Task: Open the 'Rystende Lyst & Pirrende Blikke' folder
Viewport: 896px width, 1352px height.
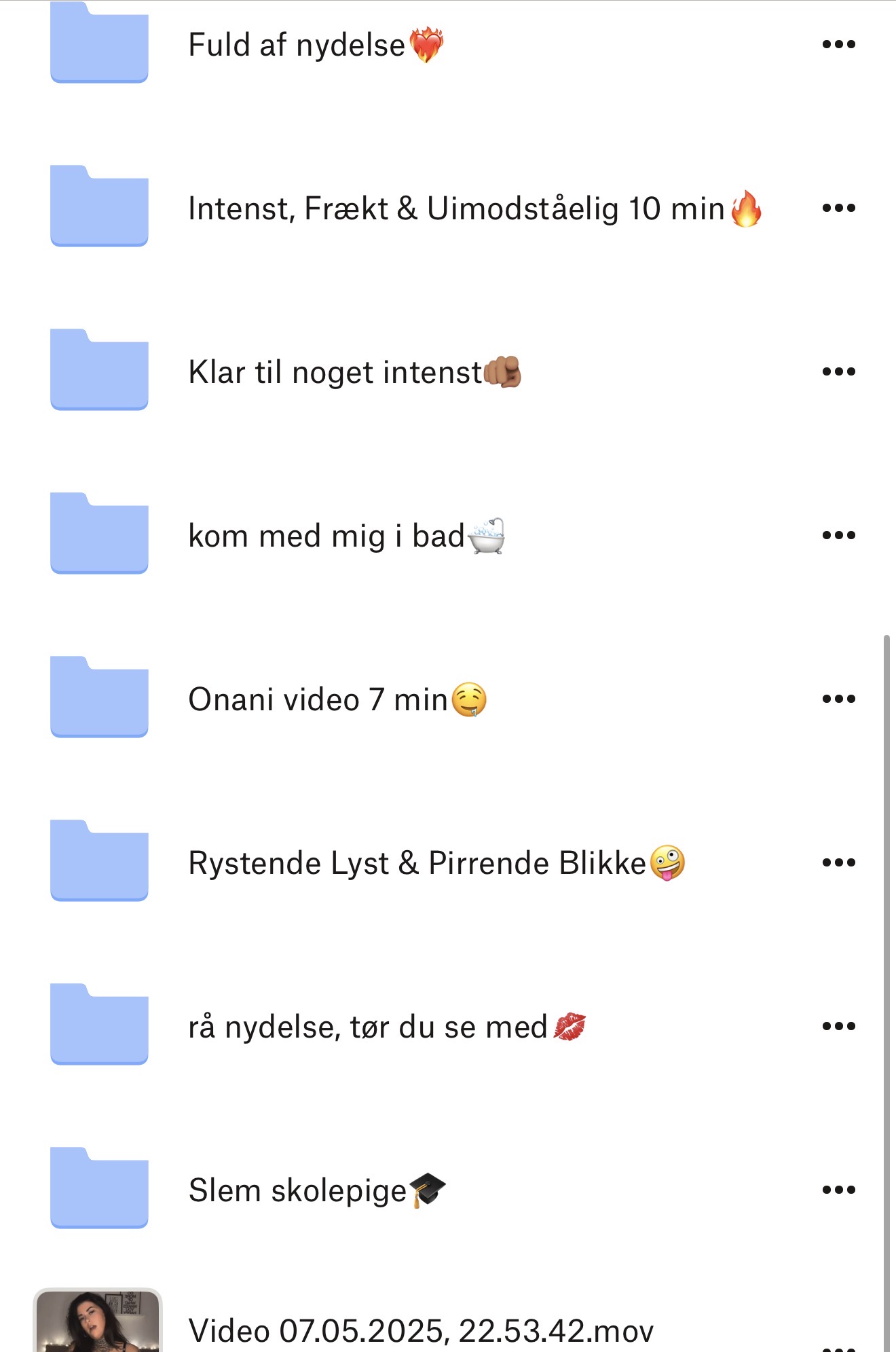Action: 417,863
